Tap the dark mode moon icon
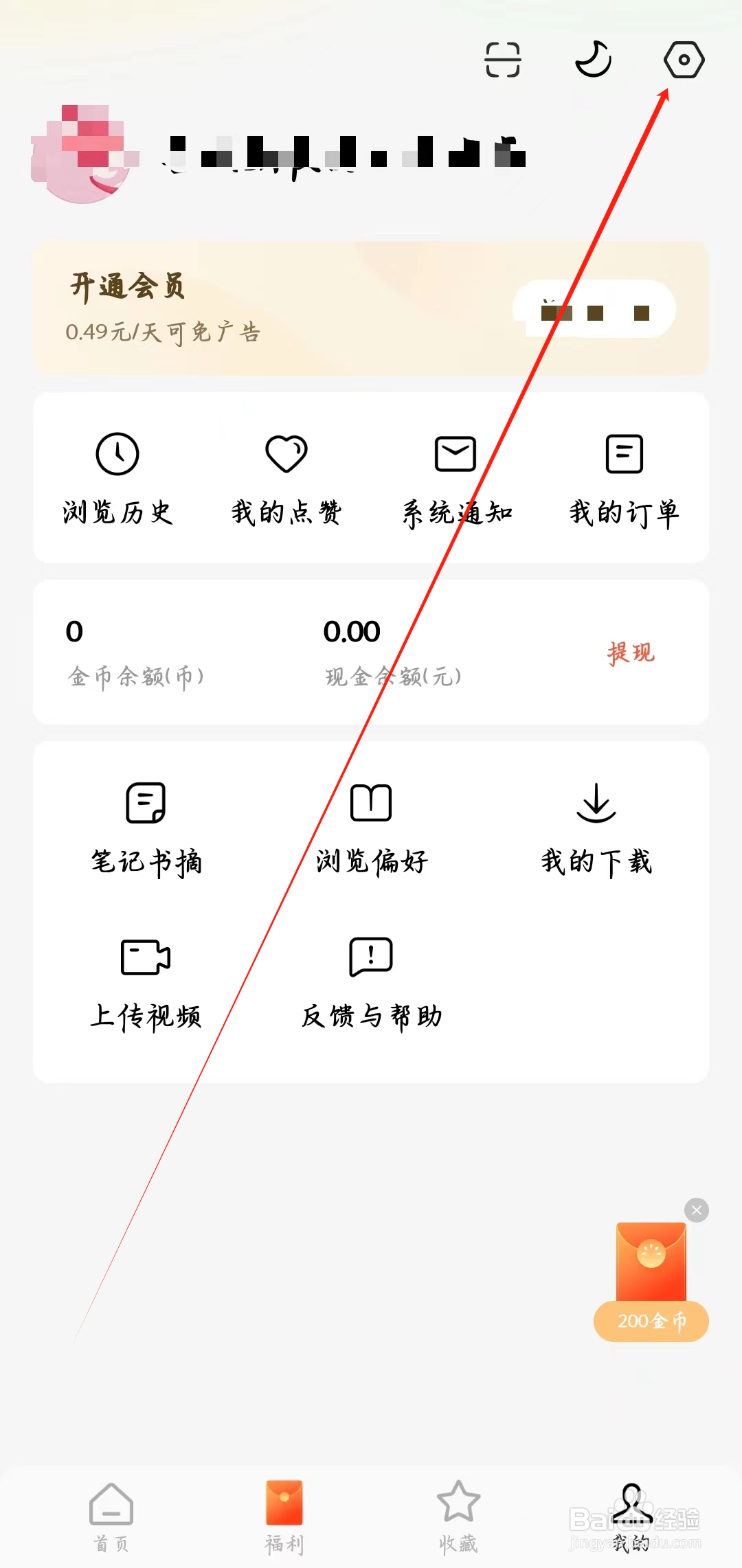 point(593,60)
